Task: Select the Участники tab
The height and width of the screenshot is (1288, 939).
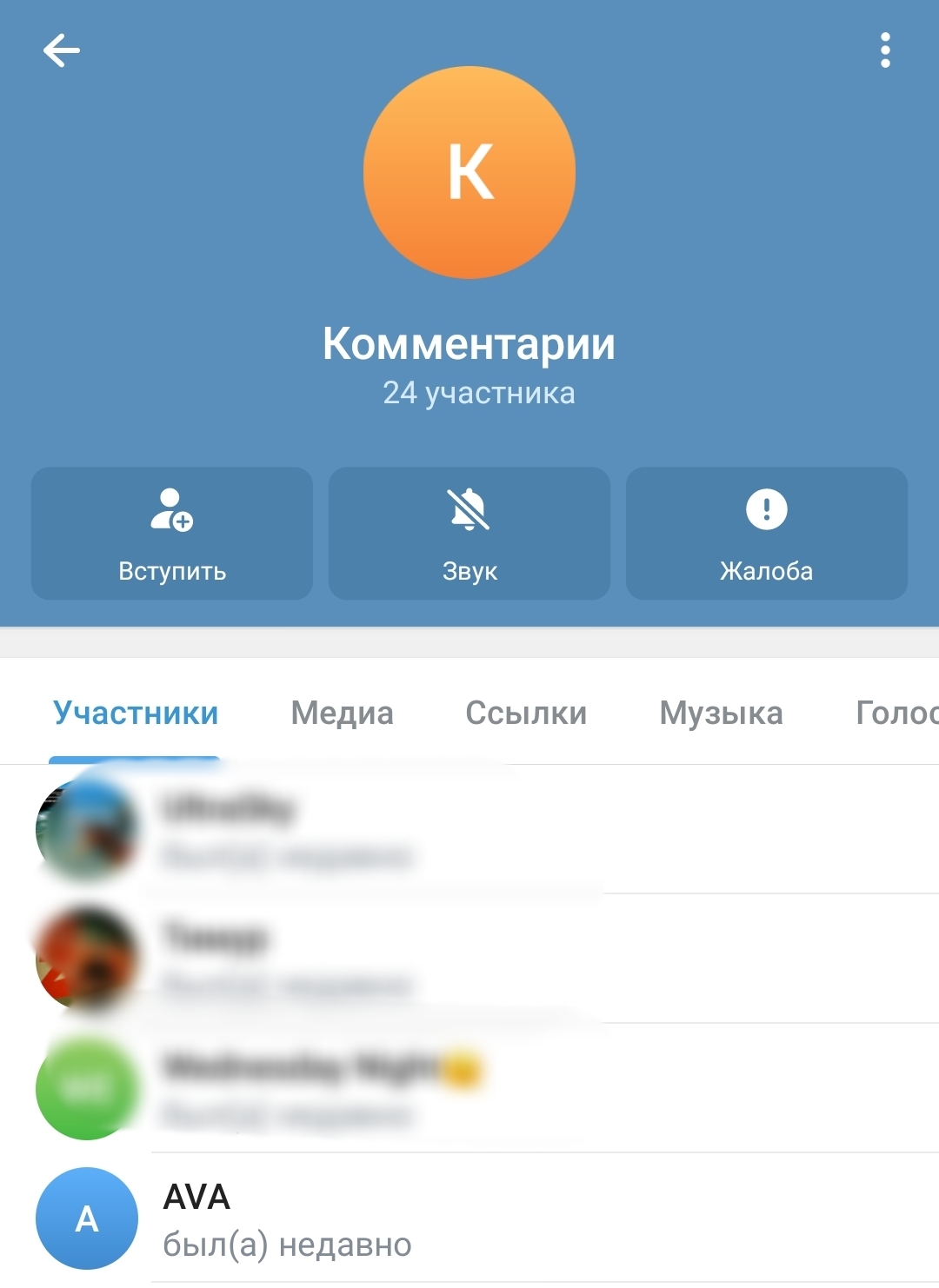Action: click(136, 713)
